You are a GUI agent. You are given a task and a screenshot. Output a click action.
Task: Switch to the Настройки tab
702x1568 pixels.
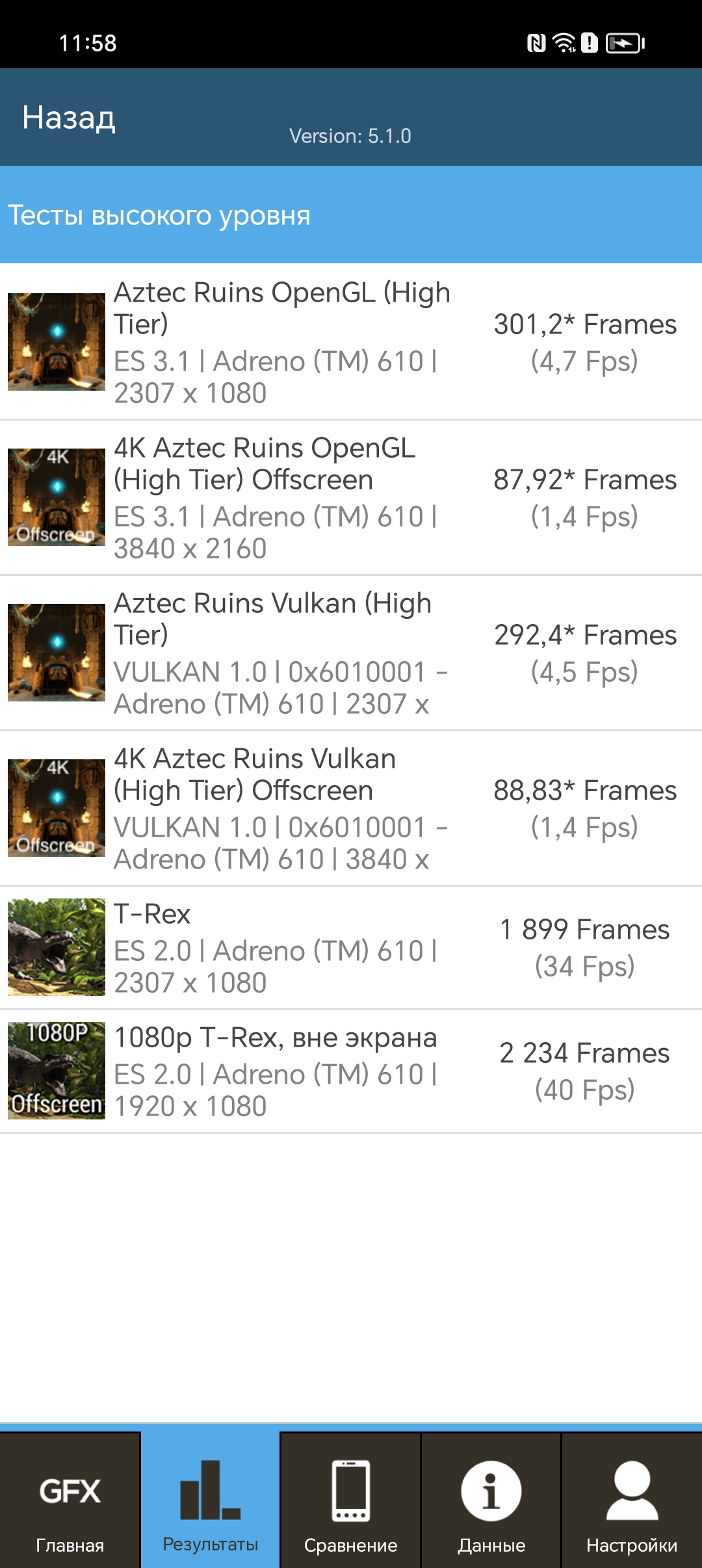632,1500
